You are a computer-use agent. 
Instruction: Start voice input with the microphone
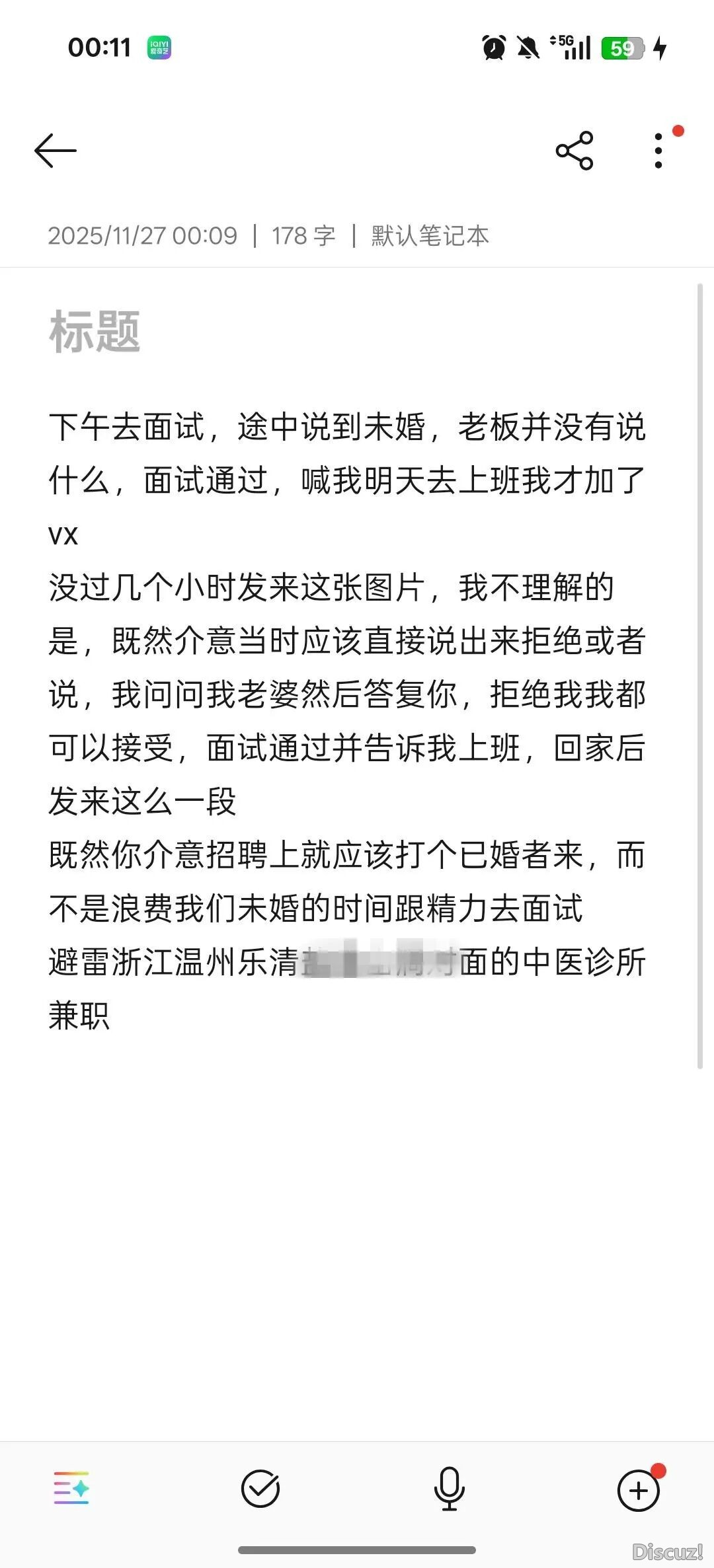(x=450, y=1489)
